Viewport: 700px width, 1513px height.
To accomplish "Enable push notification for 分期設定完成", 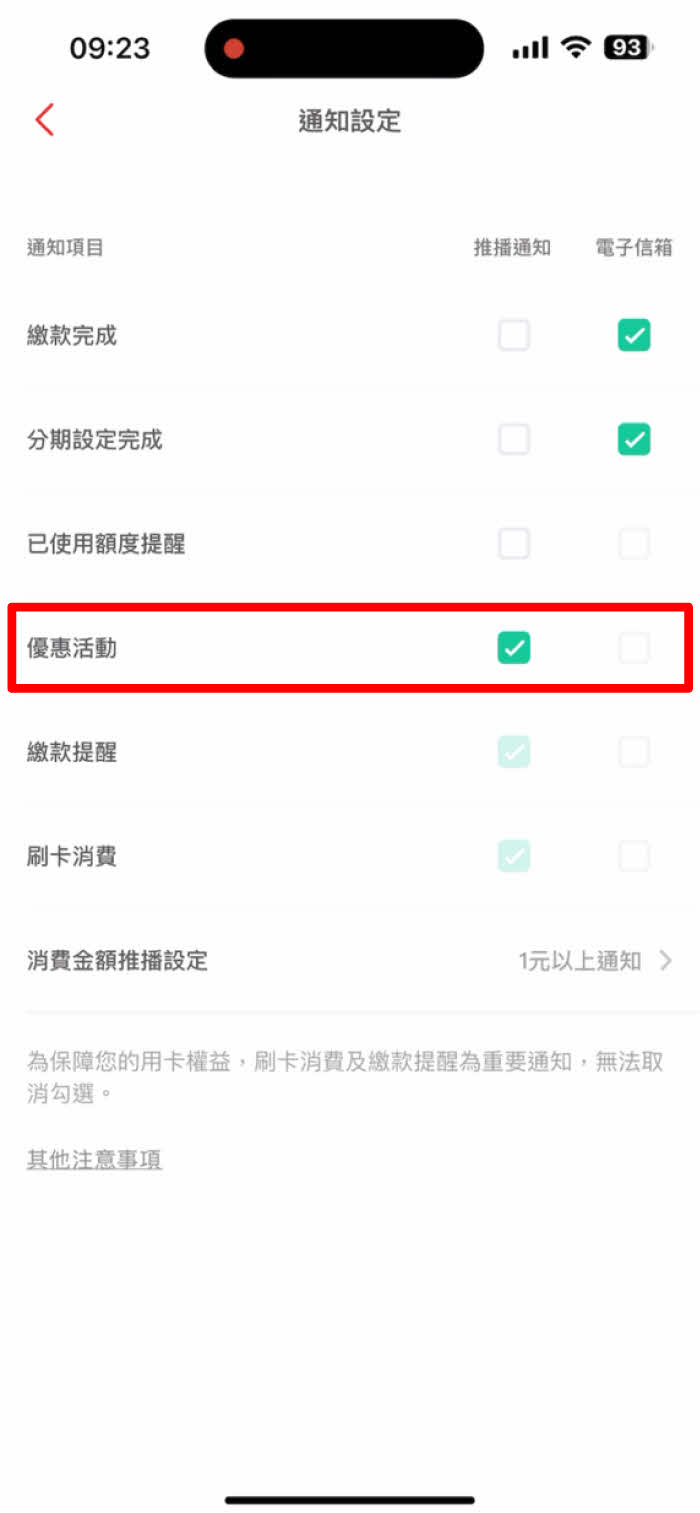I will tap(514, 439).
